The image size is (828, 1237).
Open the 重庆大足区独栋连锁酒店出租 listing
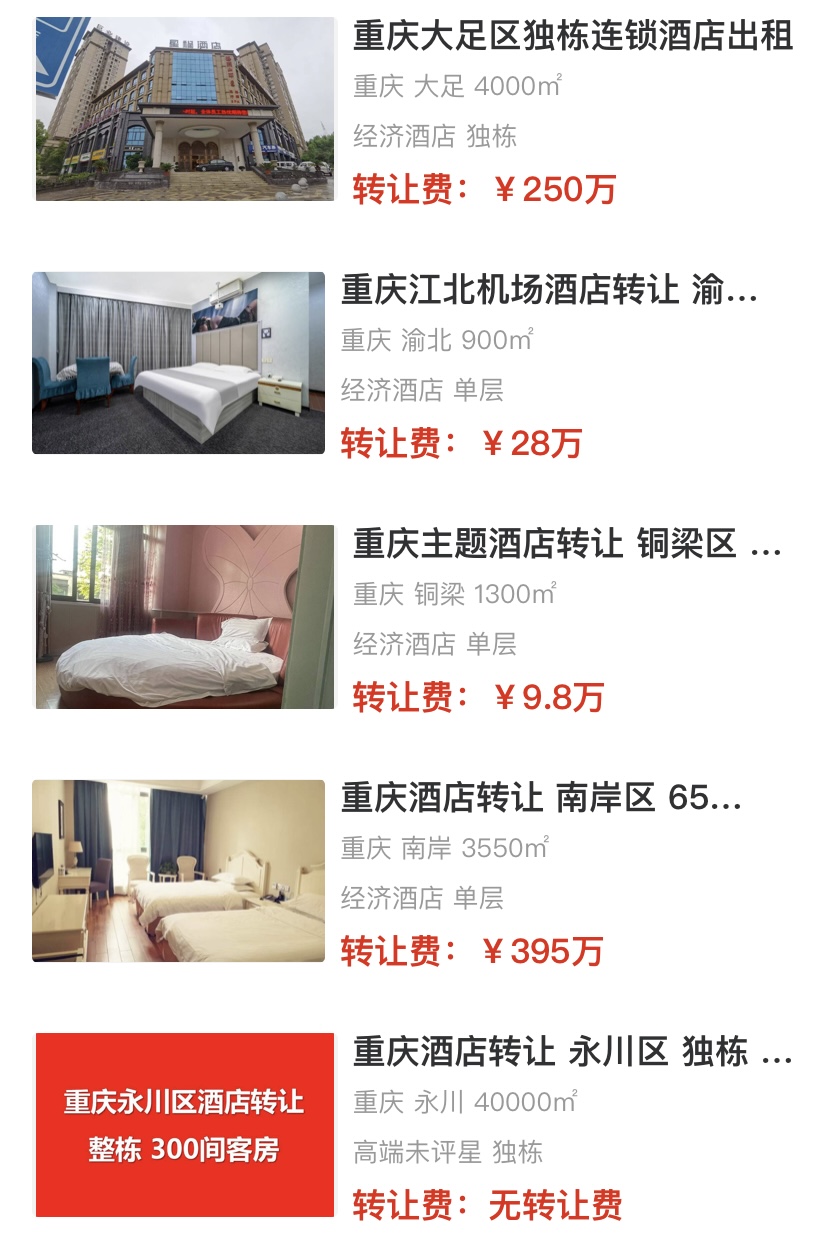[572, 37]
